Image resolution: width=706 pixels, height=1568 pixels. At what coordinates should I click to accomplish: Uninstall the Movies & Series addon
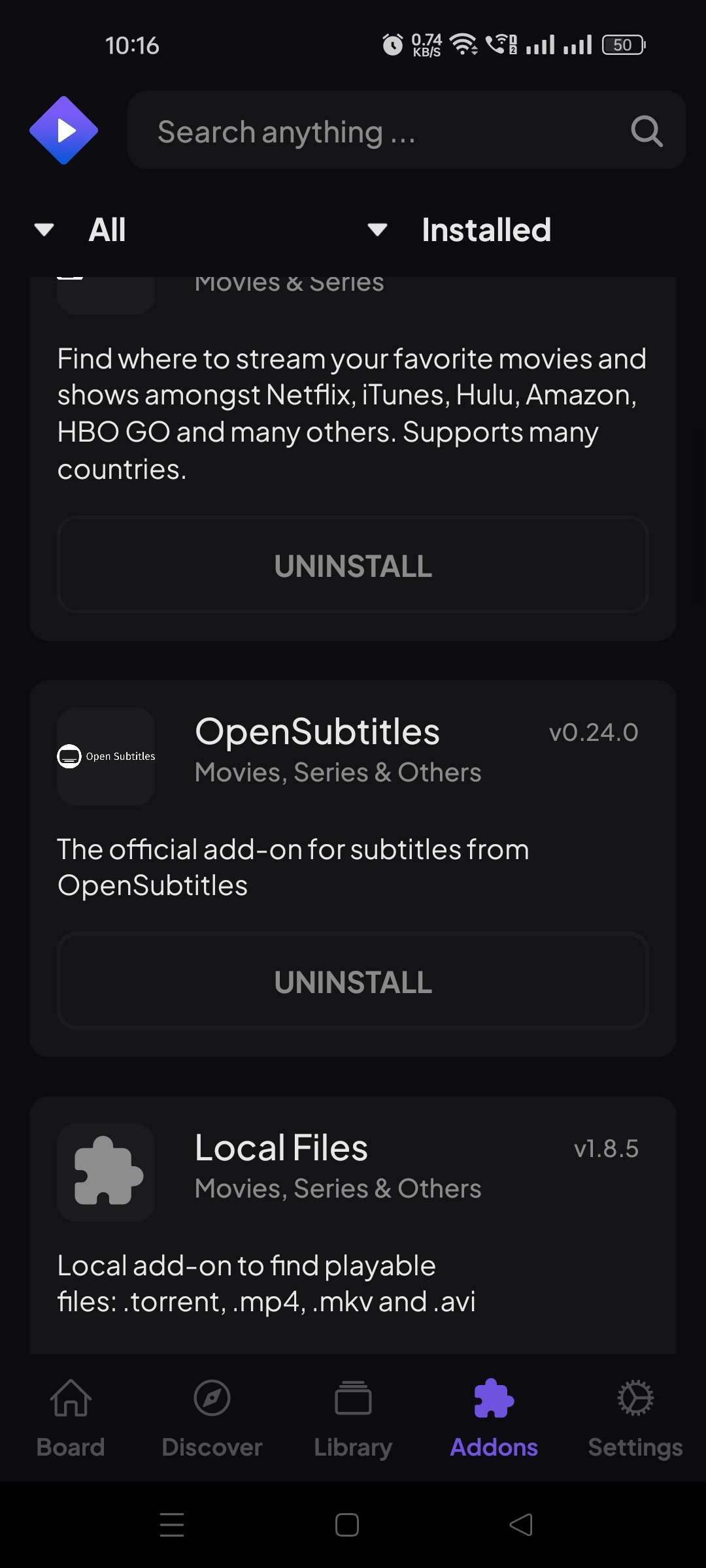pos(352,565)
